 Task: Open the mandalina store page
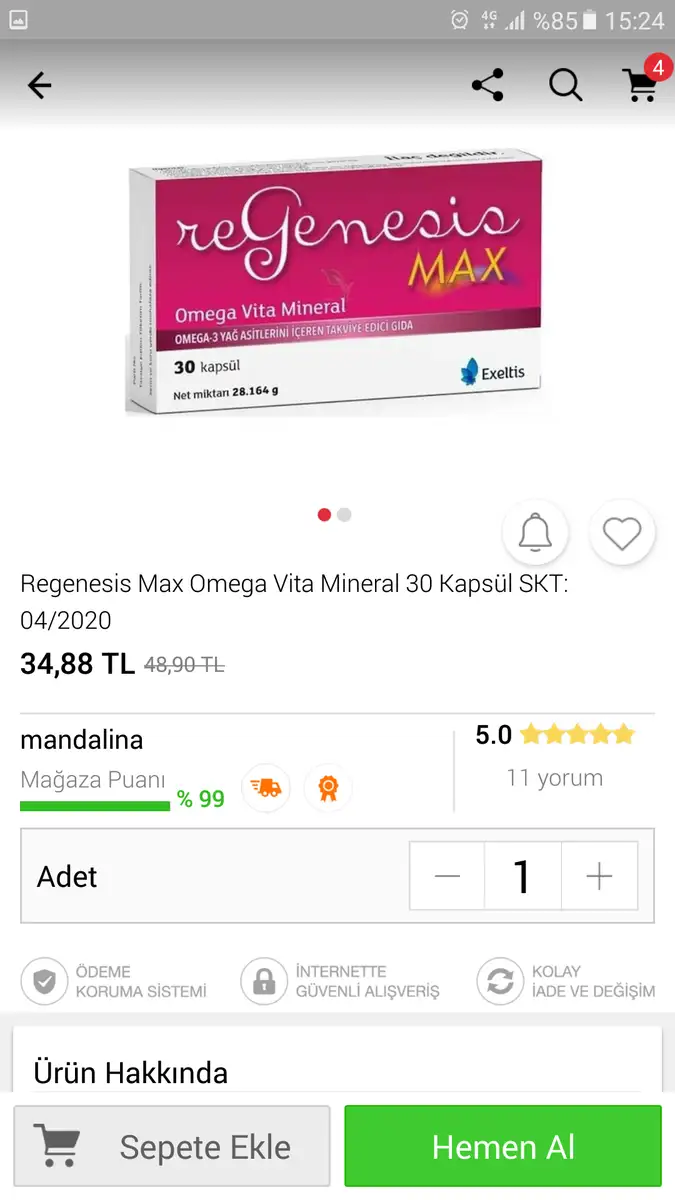(x=82, y=740)
